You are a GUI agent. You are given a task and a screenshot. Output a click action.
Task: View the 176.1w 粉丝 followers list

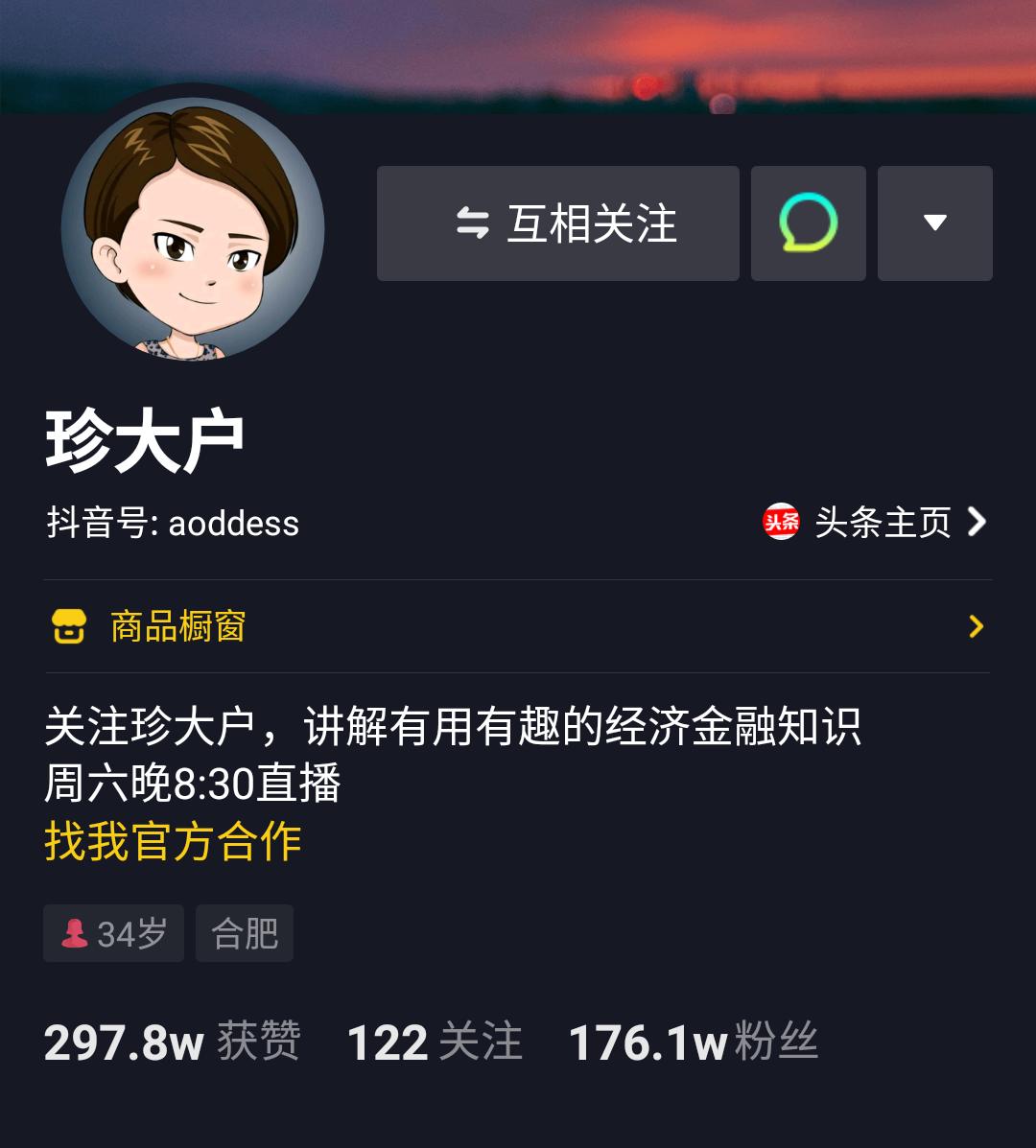pos(694,1043)
